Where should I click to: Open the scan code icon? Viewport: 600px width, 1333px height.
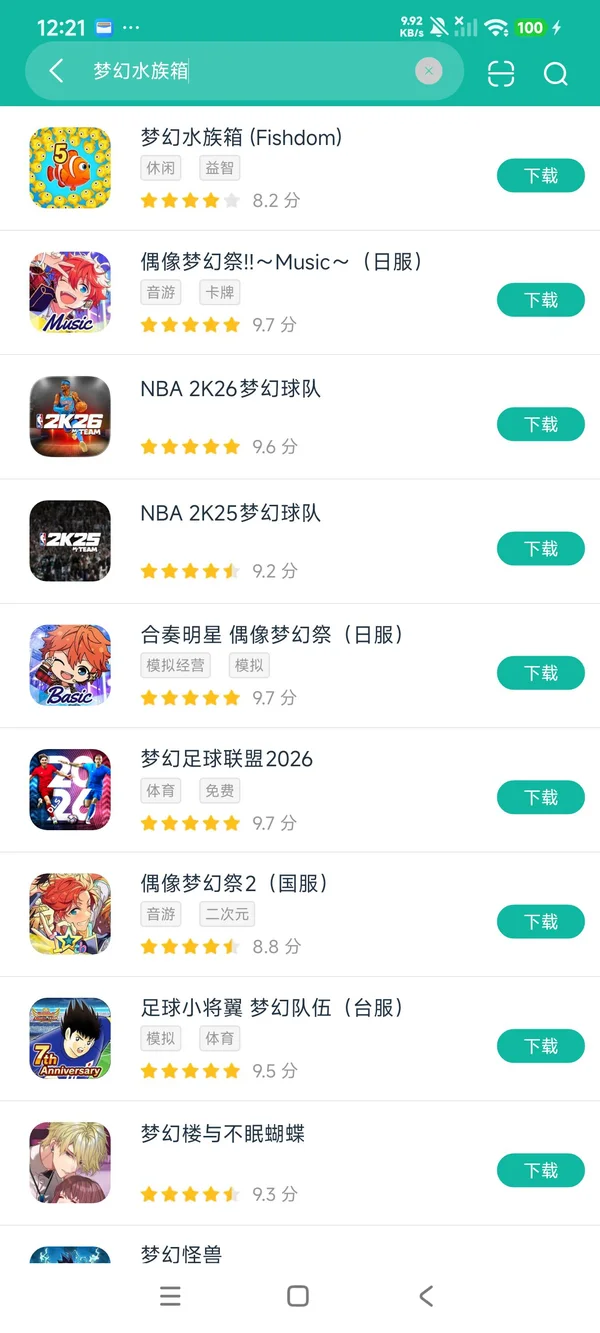[501, 73]
